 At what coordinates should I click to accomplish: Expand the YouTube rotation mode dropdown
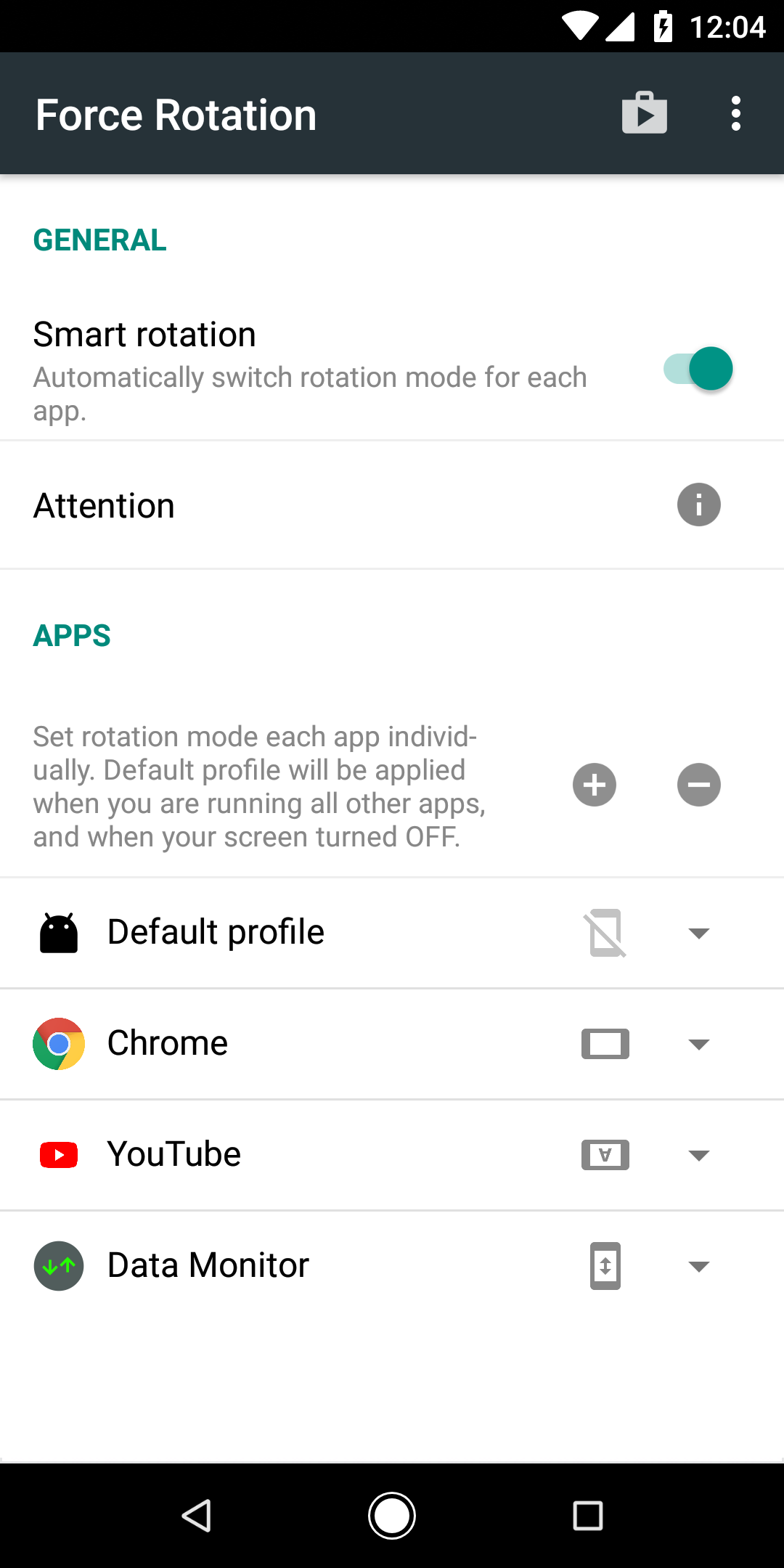[698, 1155]
